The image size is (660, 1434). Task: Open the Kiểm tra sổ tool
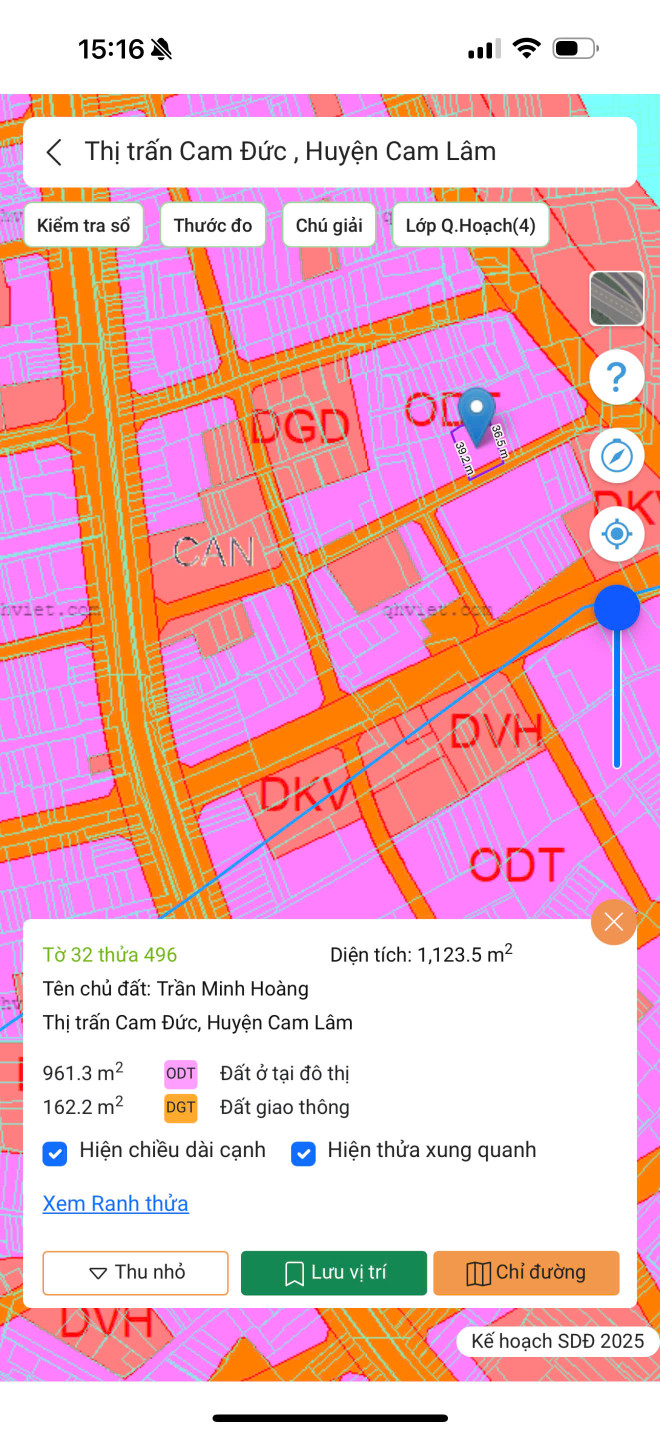click(x=84, y=226)
